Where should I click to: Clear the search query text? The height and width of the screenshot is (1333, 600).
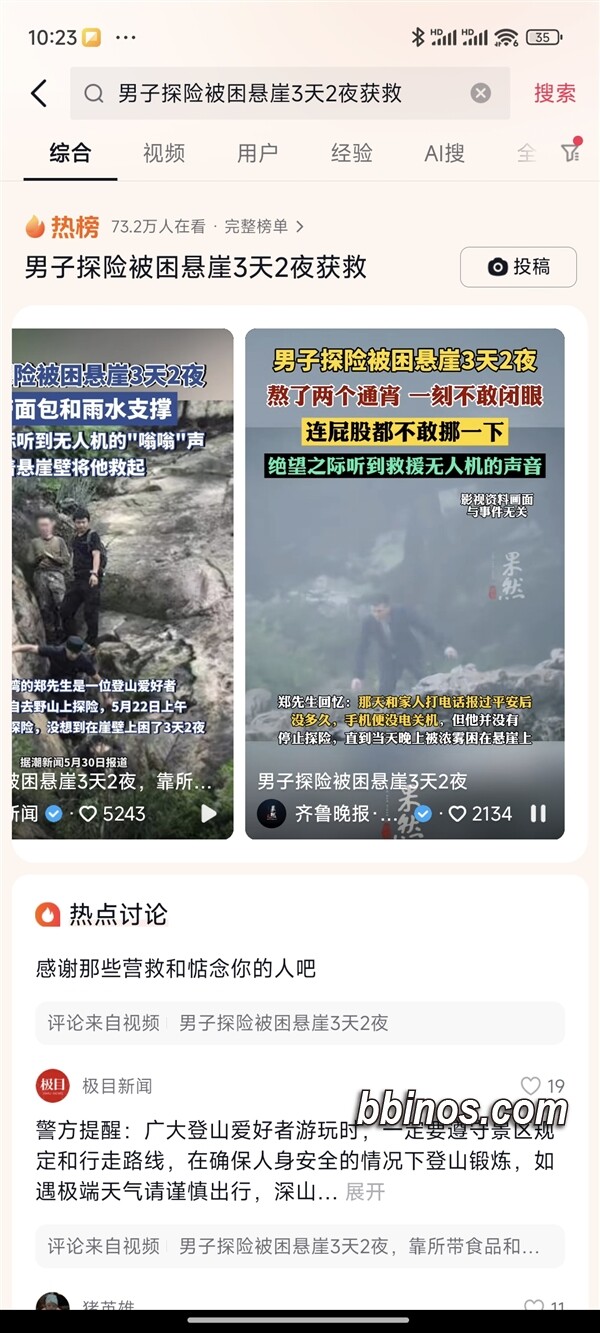pyautogui.click(x=481, y=93)
